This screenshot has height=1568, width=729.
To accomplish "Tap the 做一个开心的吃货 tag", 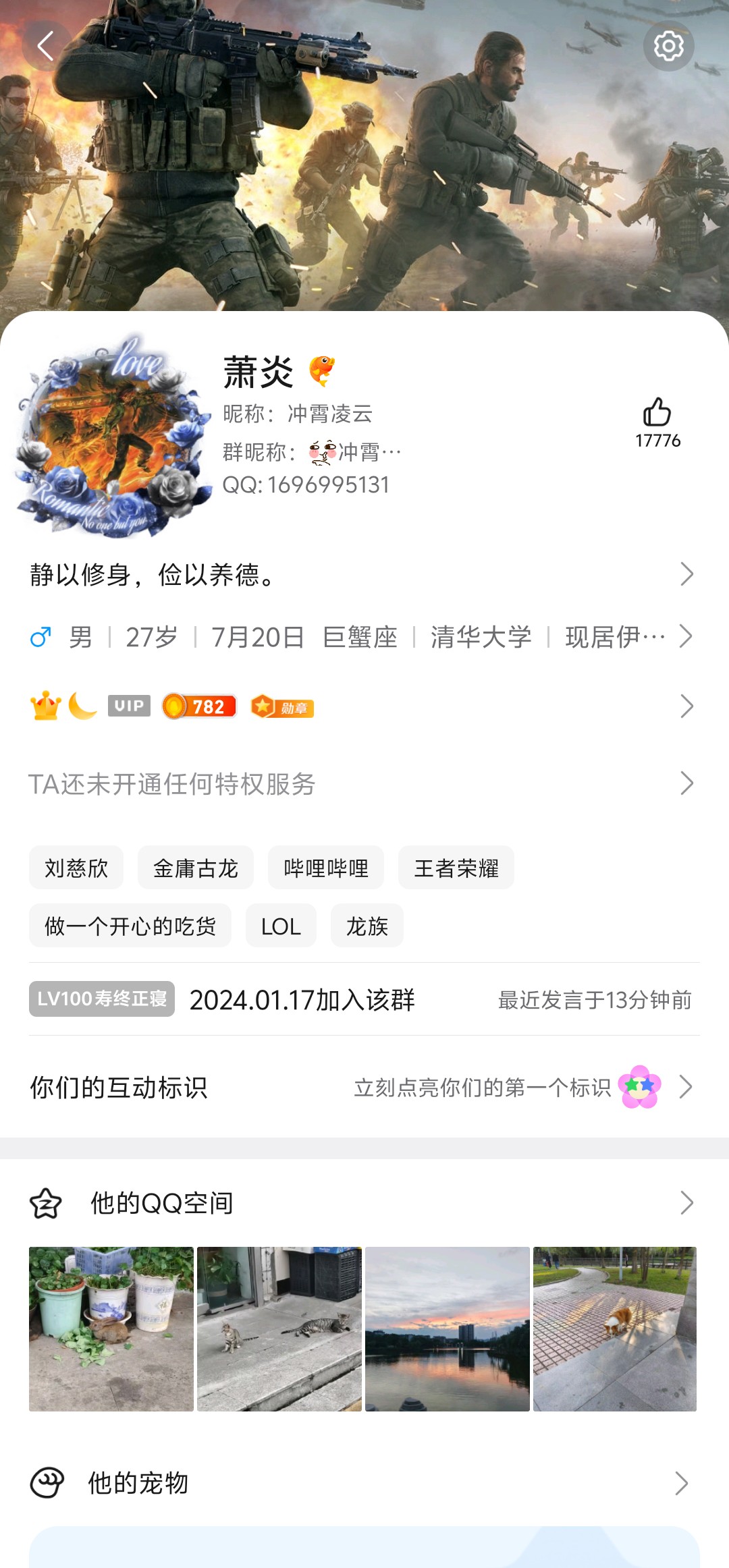I will pos(130,926).
